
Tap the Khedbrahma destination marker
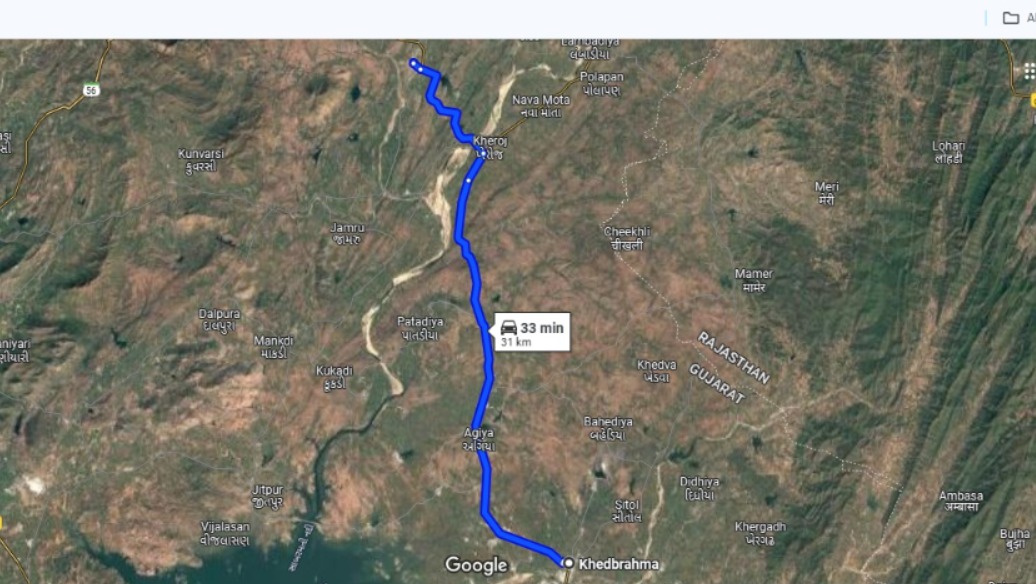point(568,564)
